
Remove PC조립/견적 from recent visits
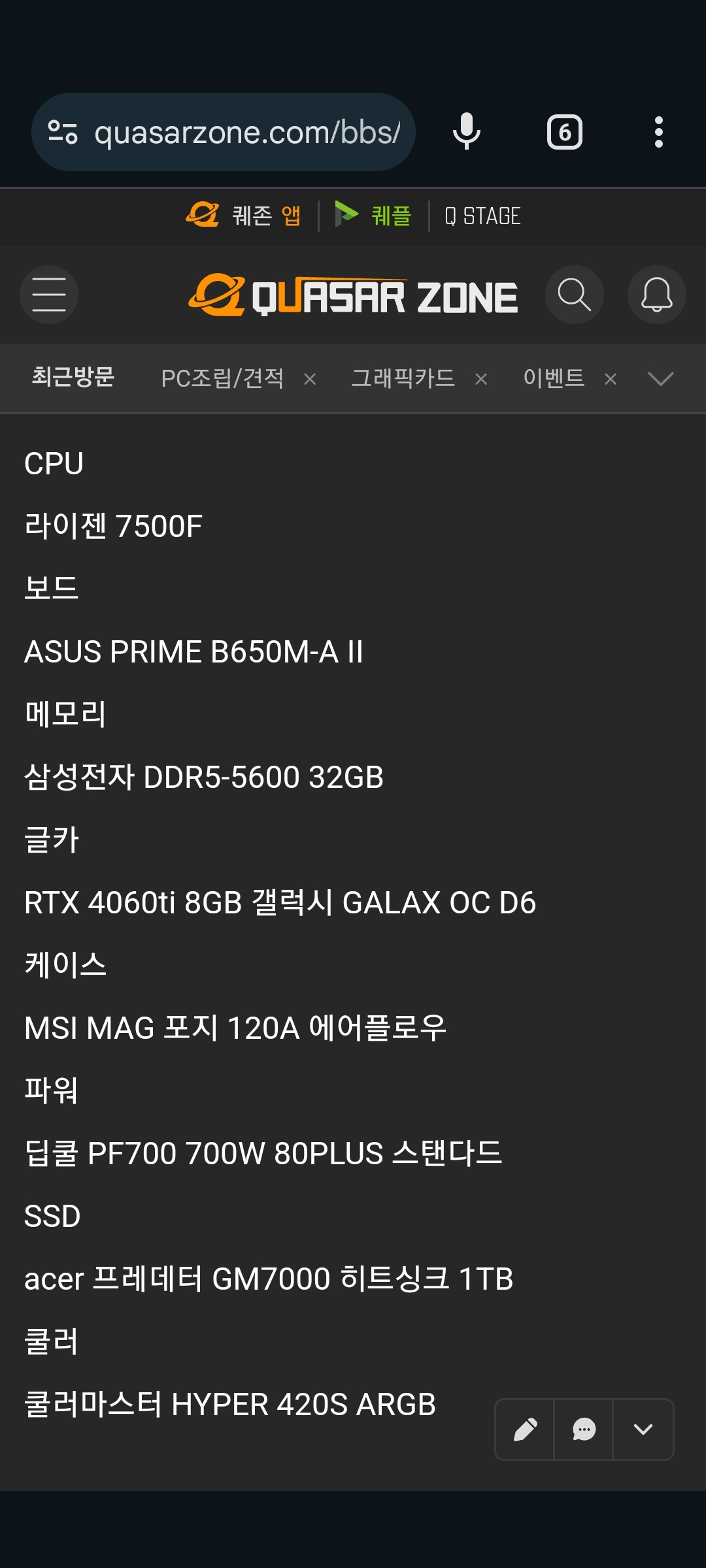click(x=310, y=380)
